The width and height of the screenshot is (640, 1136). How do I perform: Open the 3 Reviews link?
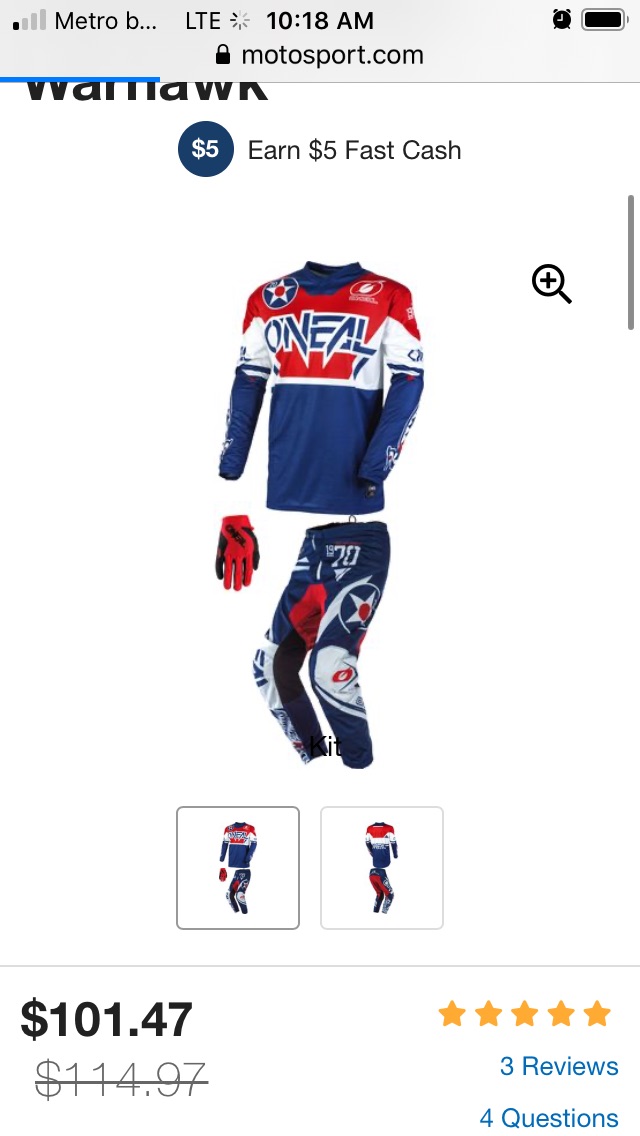(559, 1066)
